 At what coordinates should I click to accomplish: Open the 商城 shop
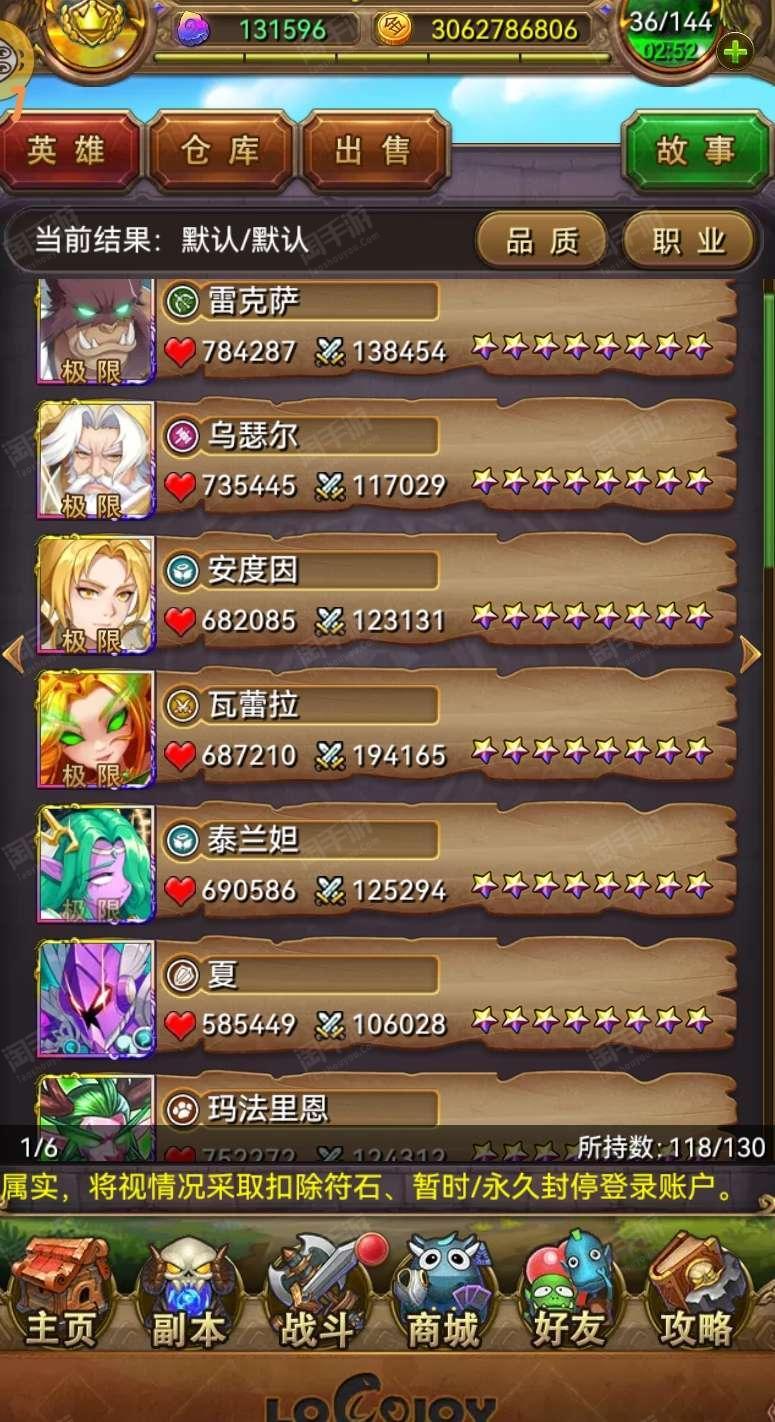point(444,1293)
